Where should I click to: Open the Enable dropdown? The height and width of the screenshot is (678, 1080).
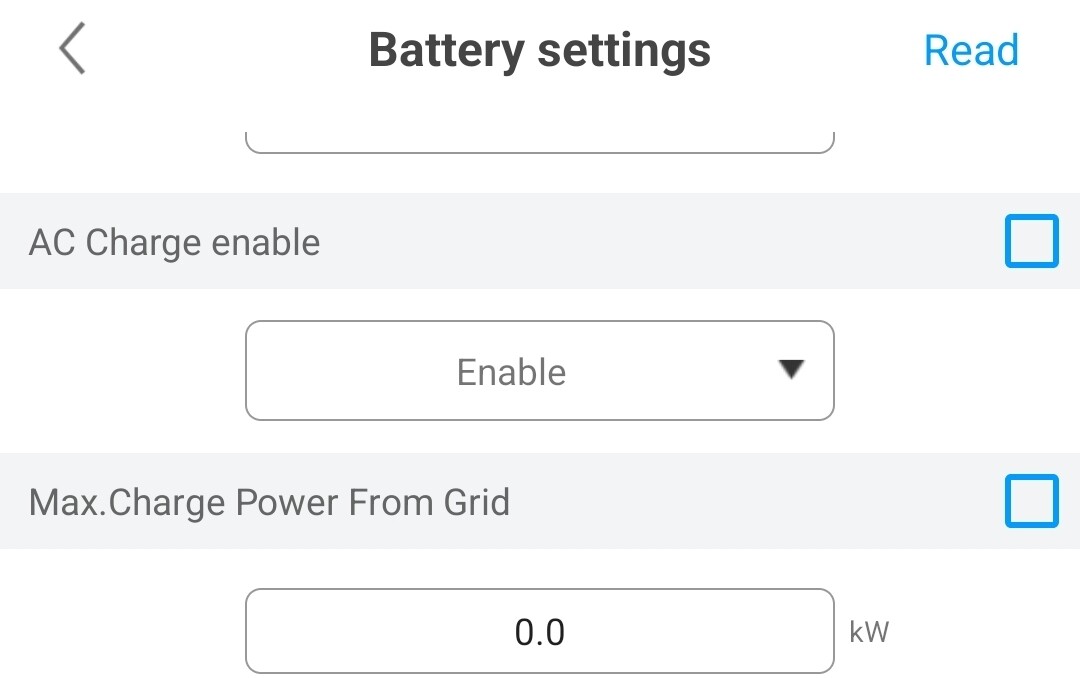539,371
